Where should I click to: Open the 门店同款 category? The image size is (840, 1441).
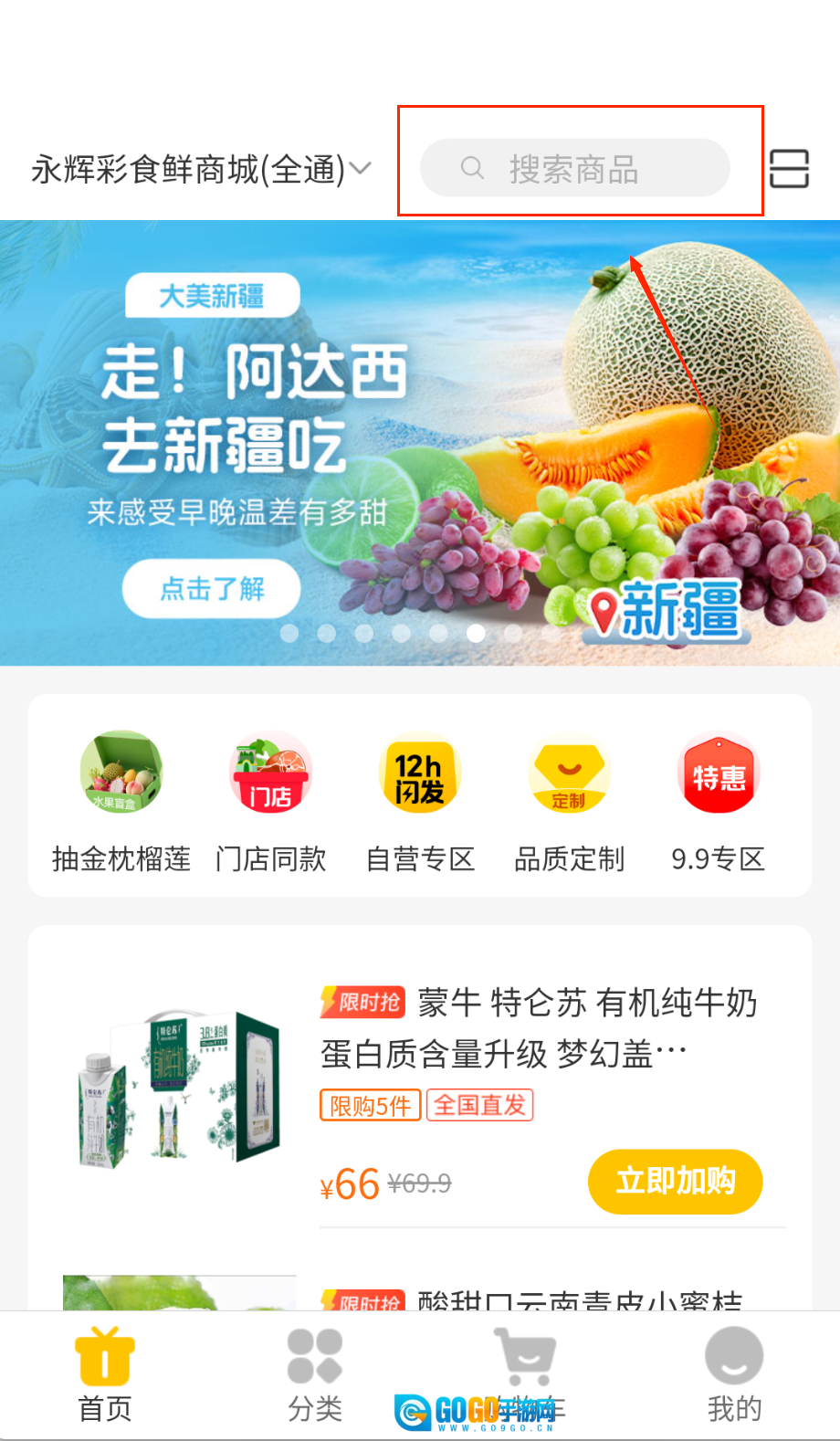(270, 801)
